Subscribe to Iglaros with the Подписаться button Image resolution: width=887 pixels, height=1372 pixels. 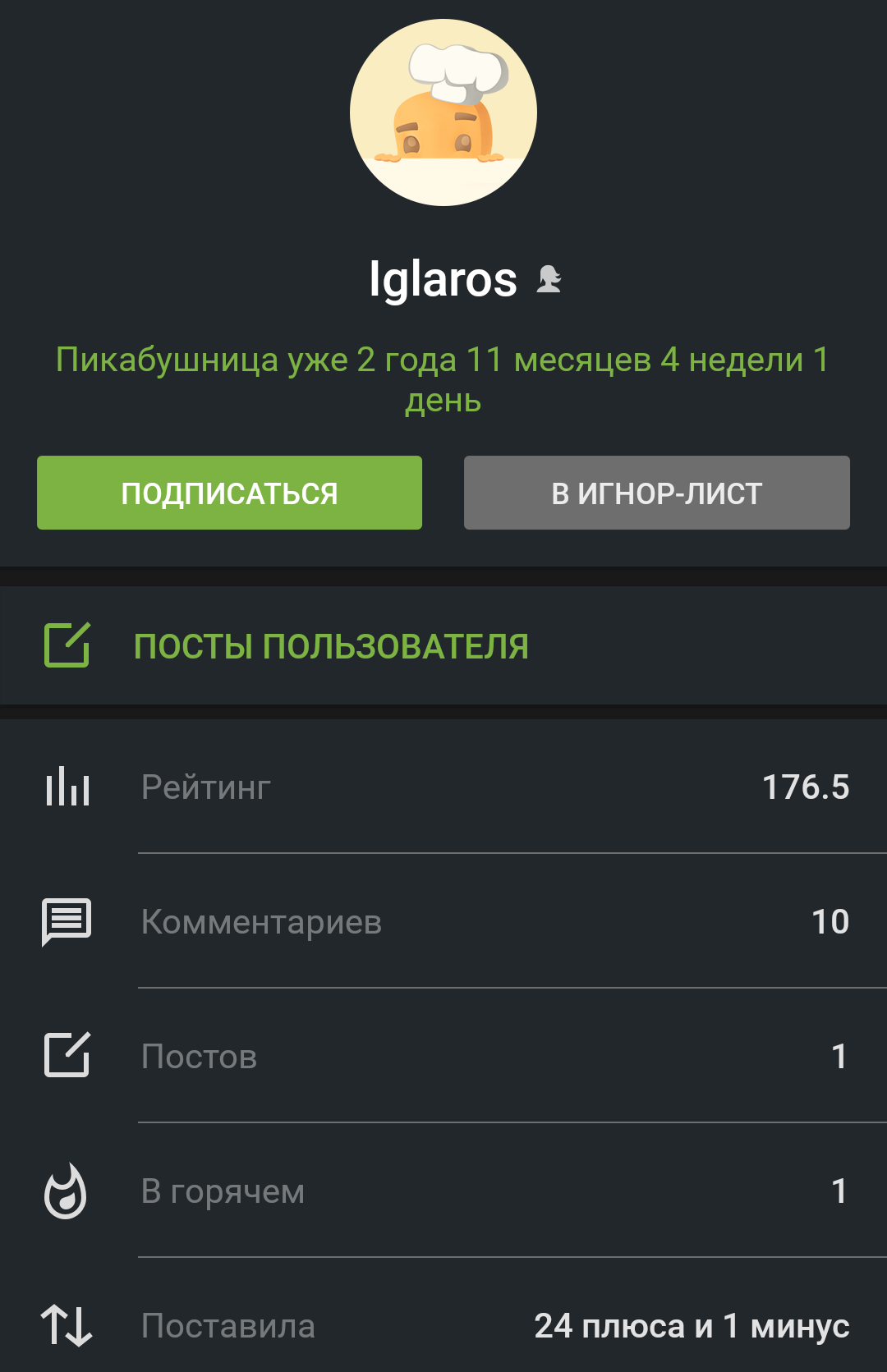(229, 493)
